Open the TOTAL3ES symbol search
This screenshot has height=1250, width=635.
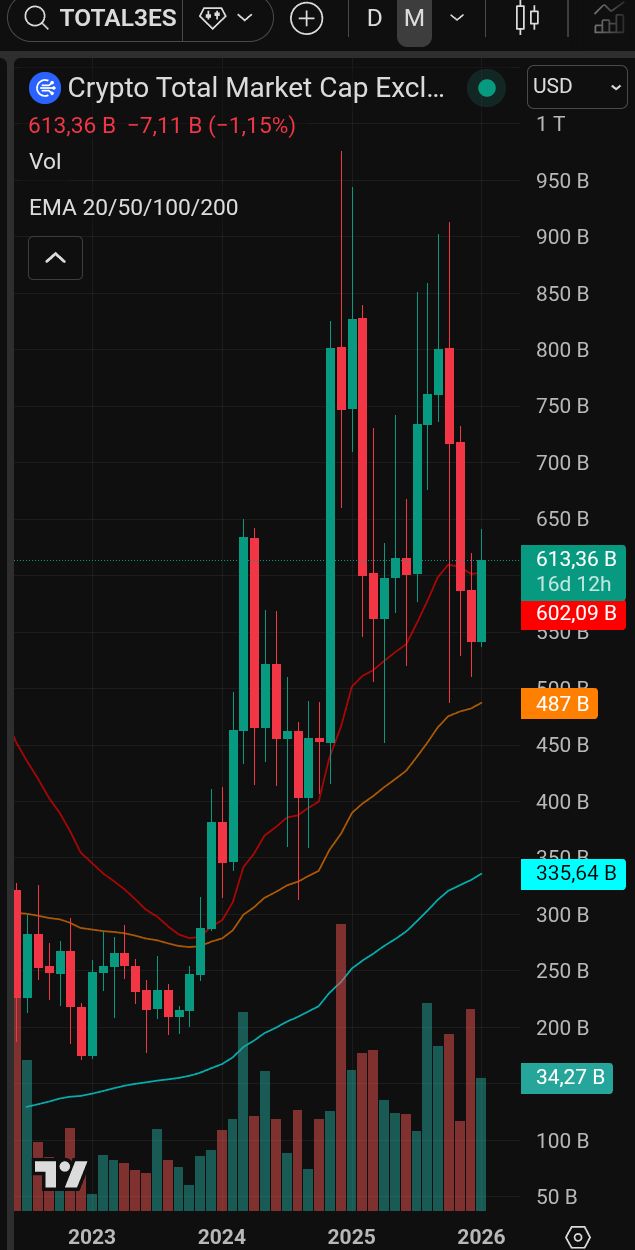point(100,18)
